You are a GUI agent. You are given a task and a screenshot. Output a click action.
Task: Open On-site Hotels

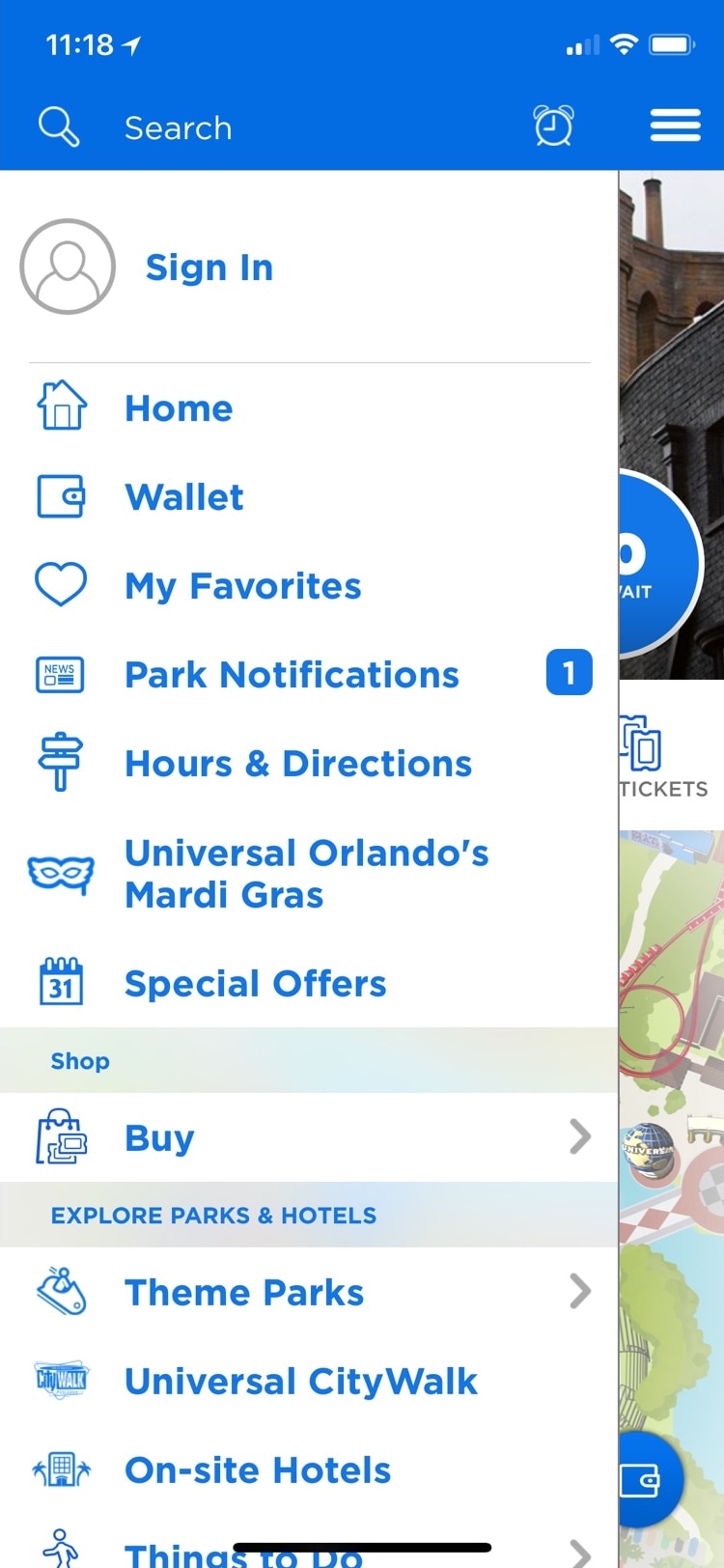(x=309, y=1470)
